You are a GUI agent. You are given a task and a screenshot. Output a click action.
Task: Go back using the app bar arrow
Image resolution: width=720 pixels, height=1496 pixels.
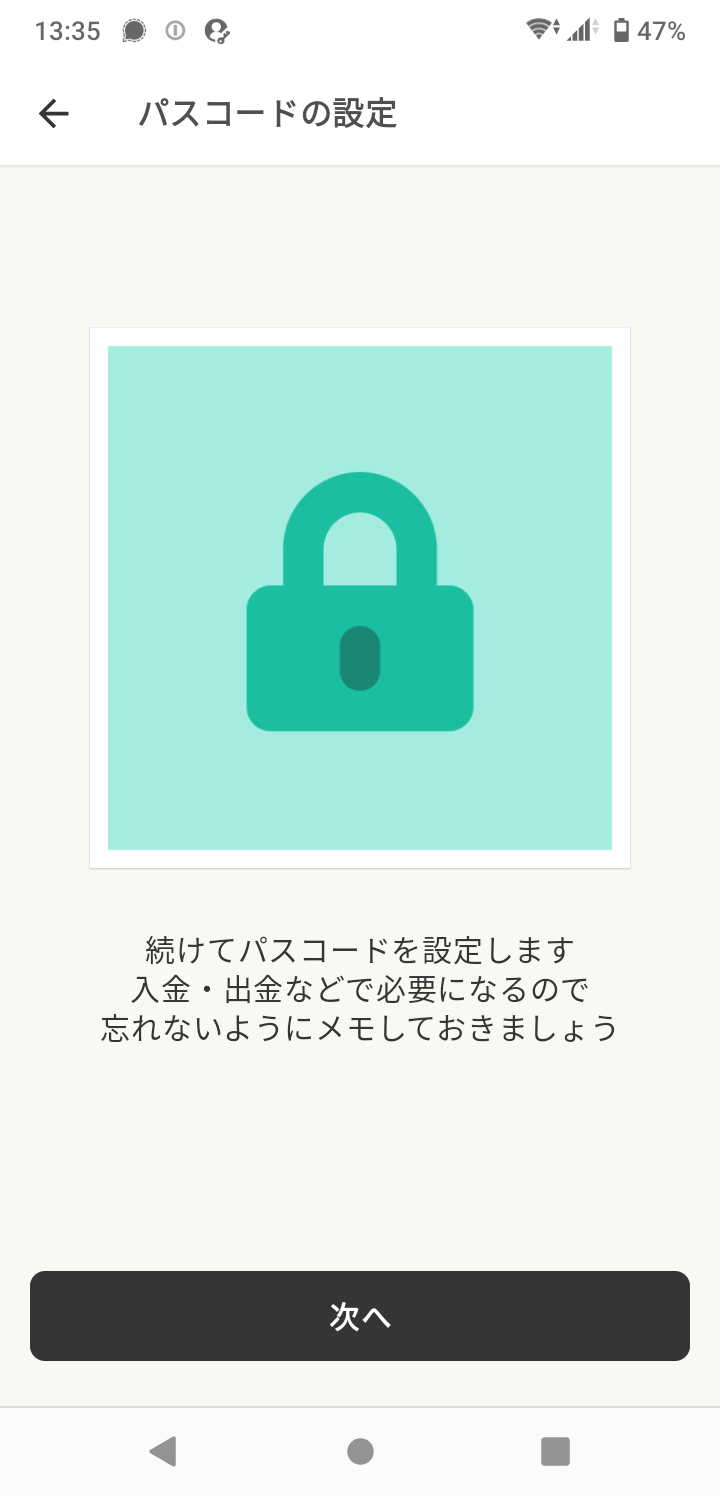tap(54, 114)
